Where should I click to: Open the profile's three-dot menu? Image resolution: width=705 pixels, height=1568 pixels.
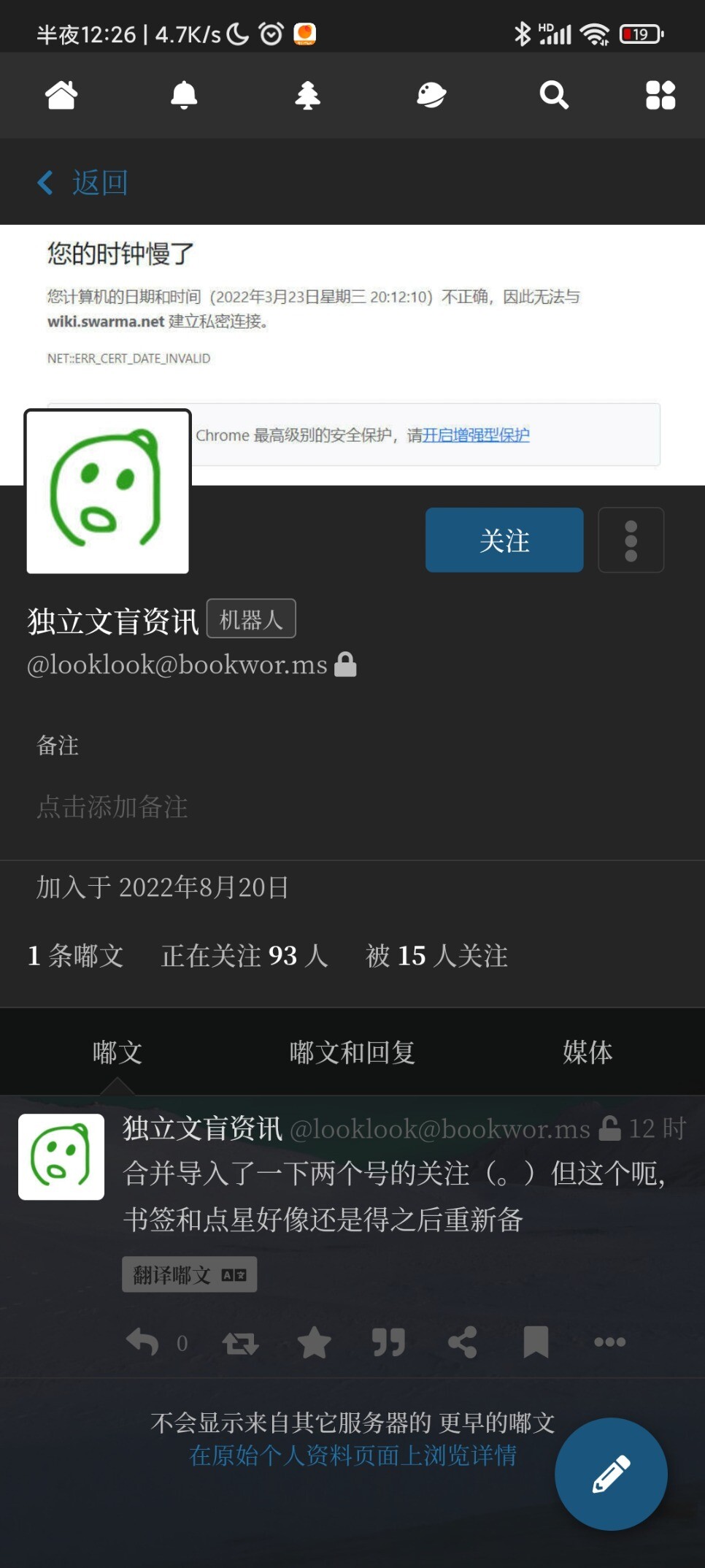tap(631, 540)
